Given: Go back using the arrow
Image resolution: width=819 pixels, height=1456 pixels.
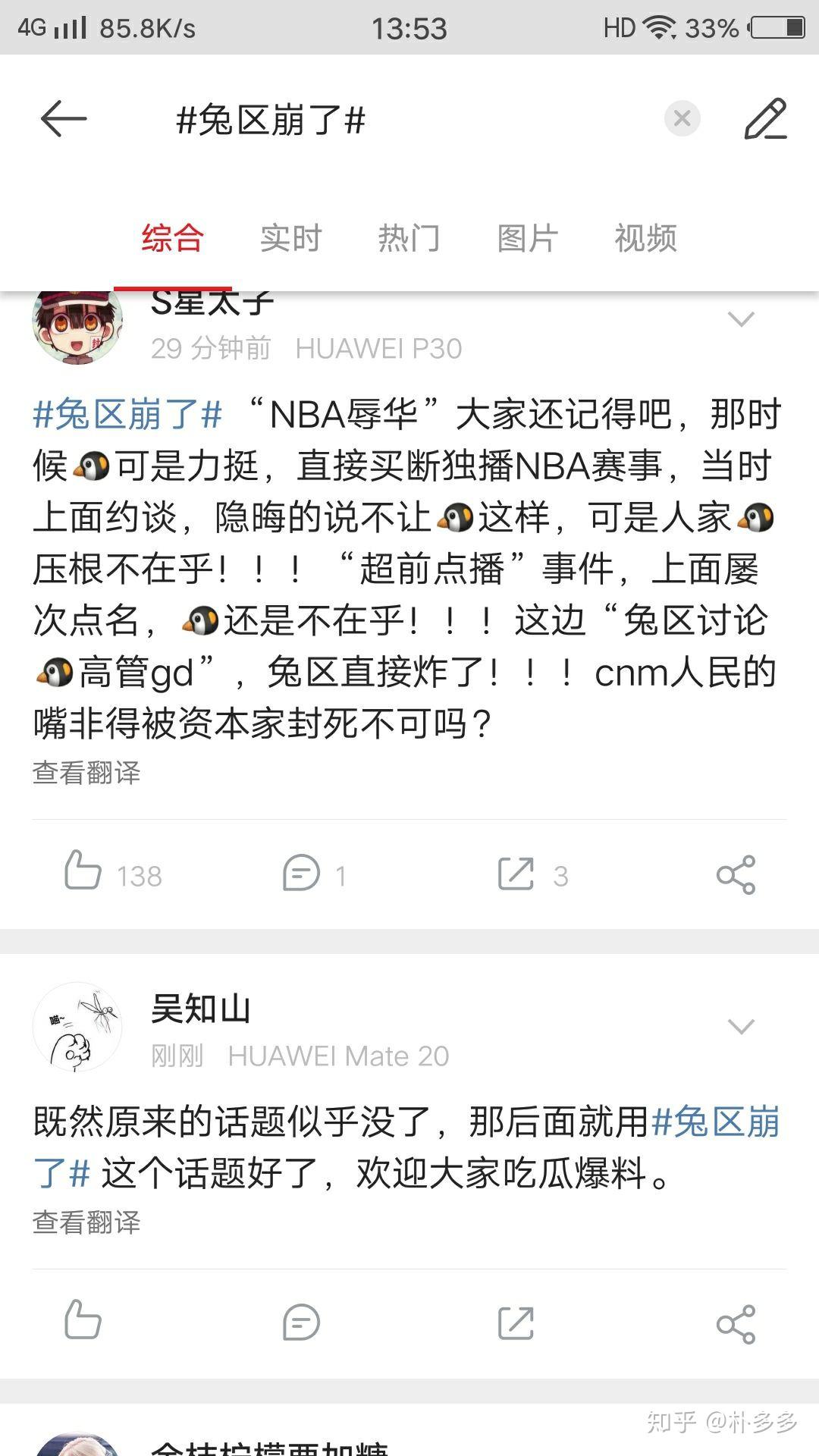Looking at the screenshot, I should click(64, 119).
